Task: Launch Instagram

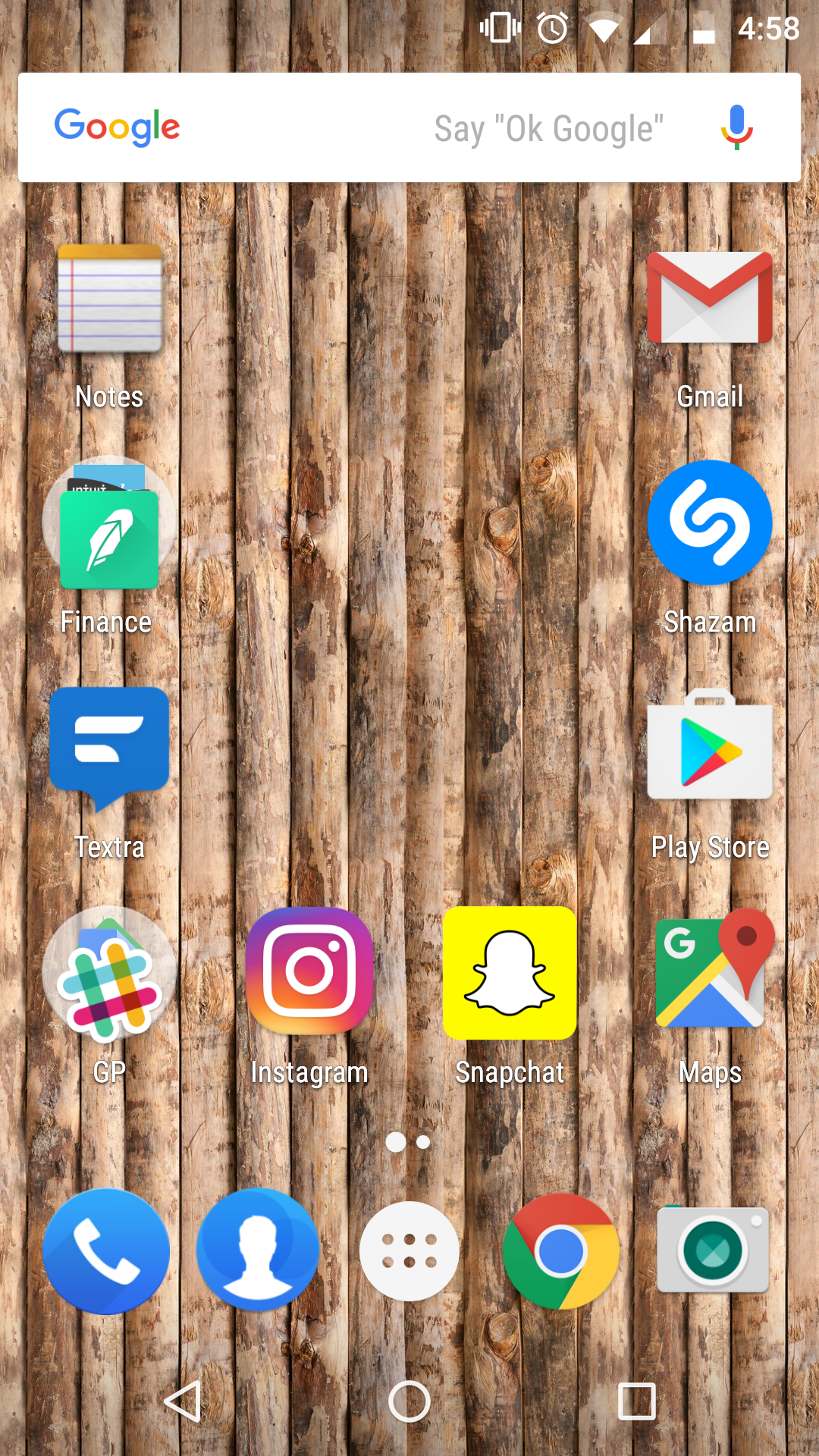Action: click(309, 973)
